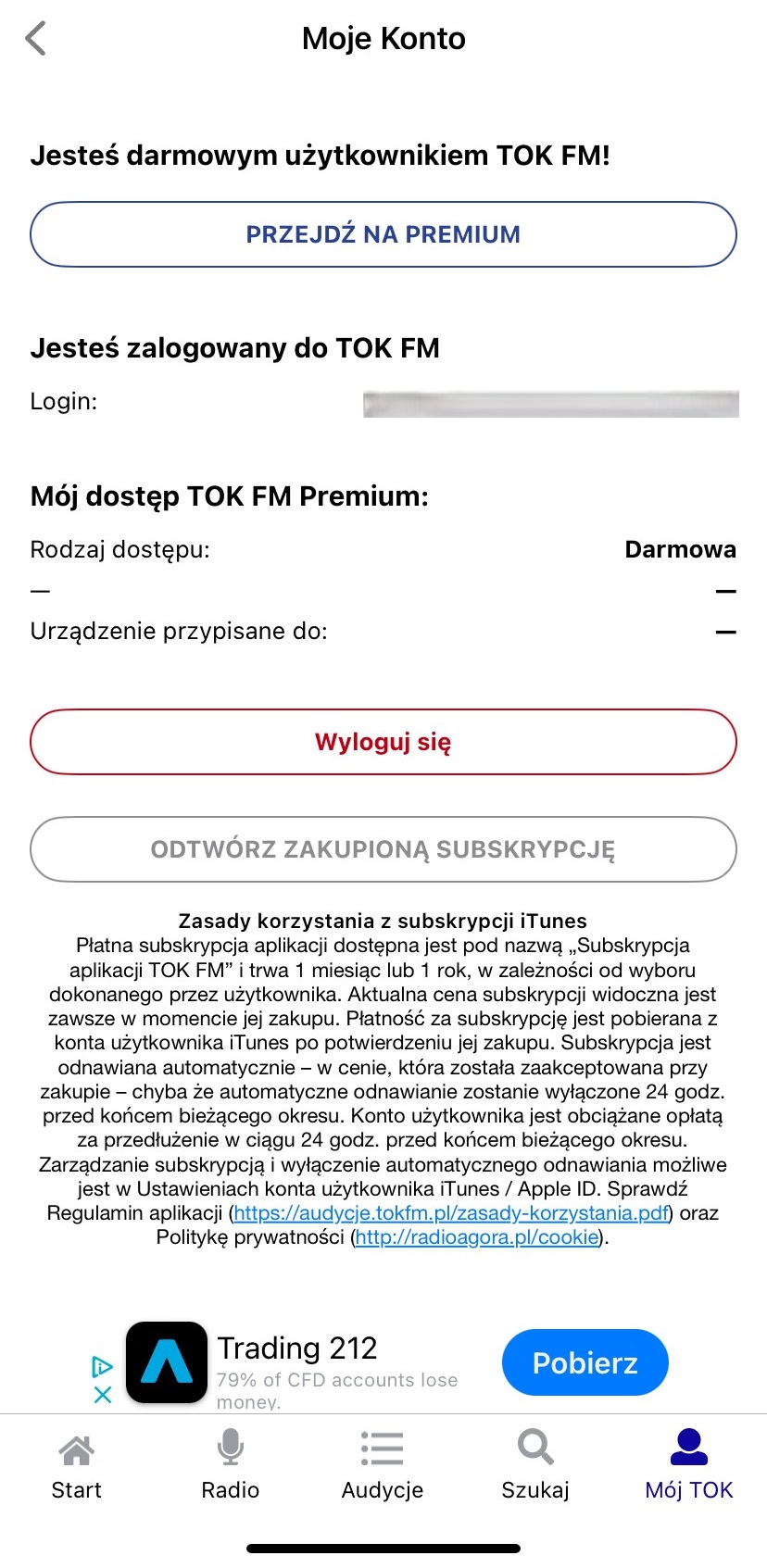This screenshot has height=1568, width=767.
Task: Log out with Wyloguj się
Action: click(x=383, y=742)
